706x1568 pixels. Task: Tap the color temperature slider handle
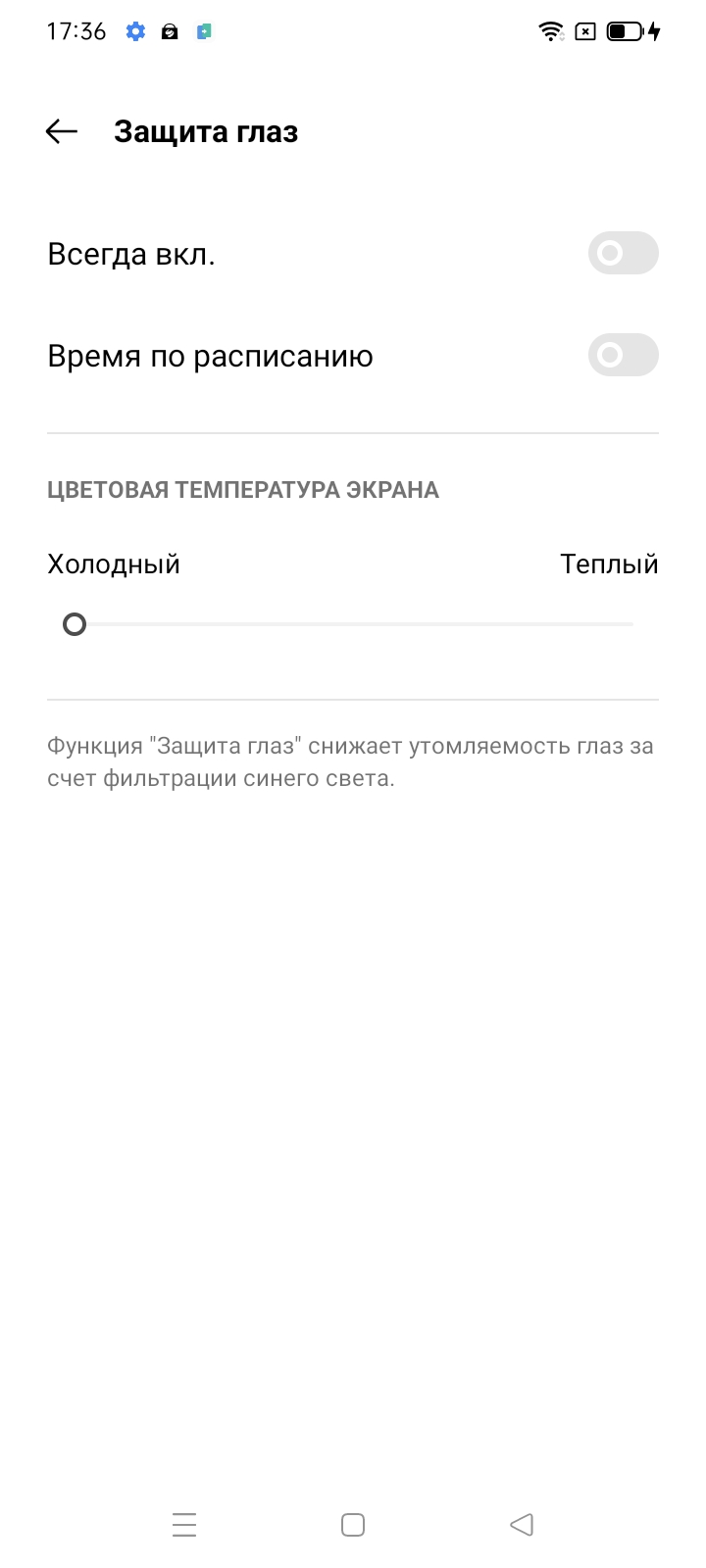pos(75,624)
